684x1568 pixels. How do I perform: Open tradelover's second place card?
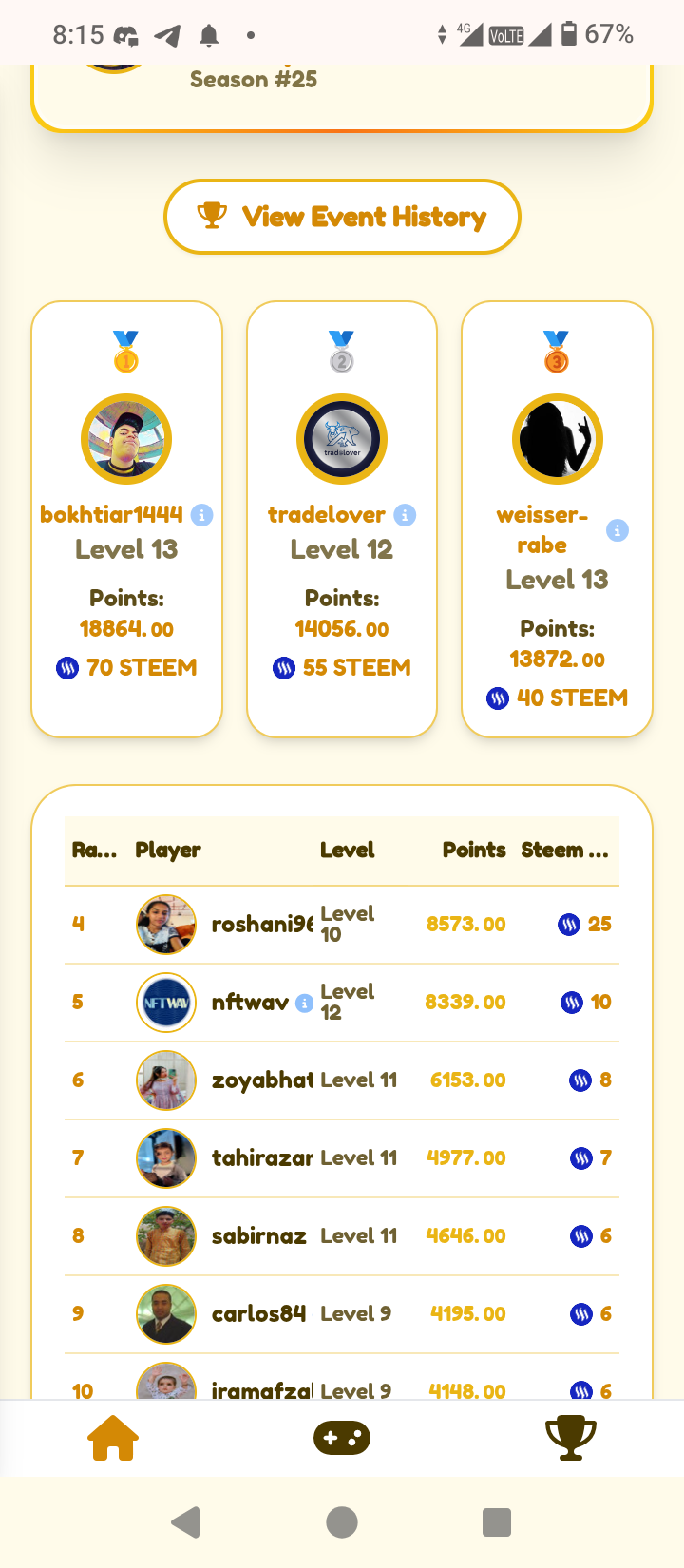click(342, 519)
